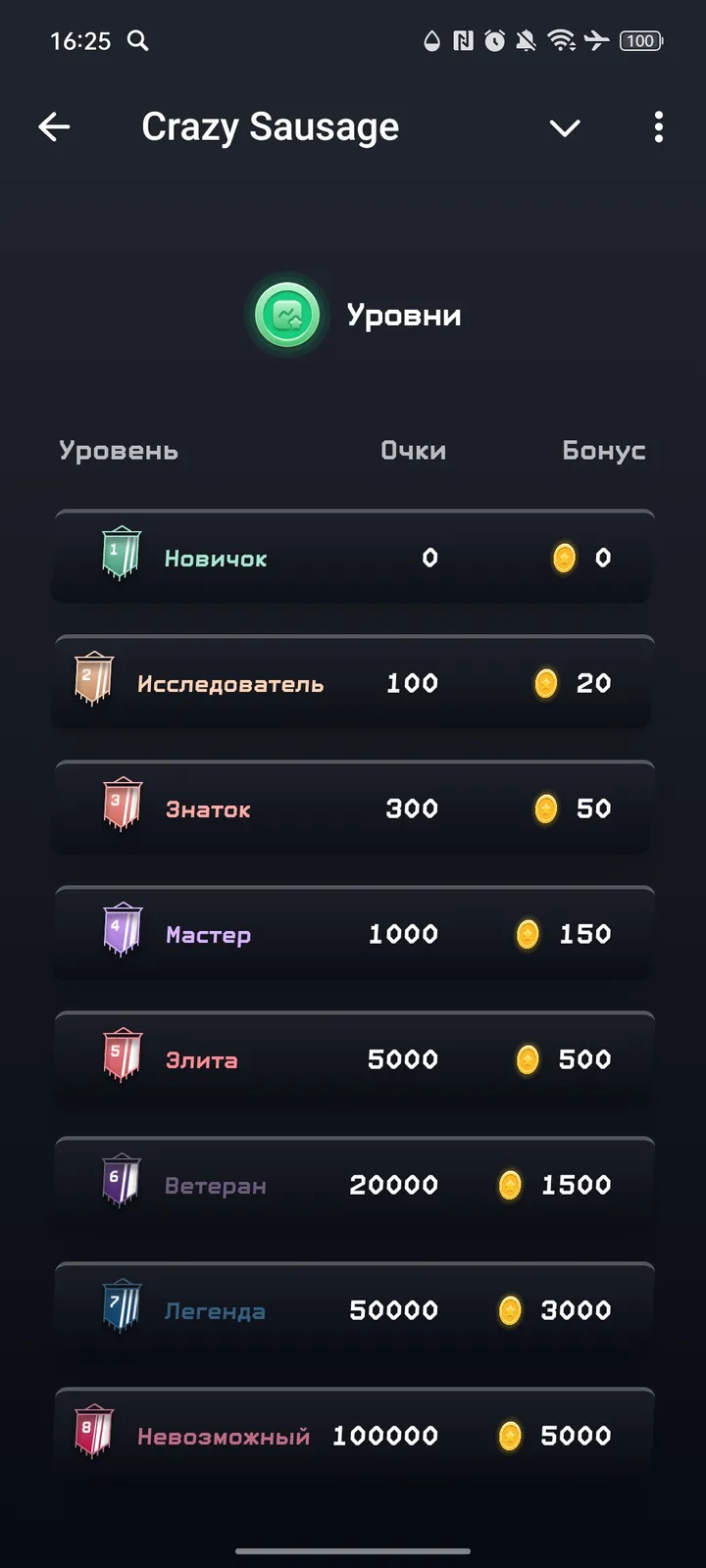
Task: Expand the Элита level row
Action: pos(353,1058)
